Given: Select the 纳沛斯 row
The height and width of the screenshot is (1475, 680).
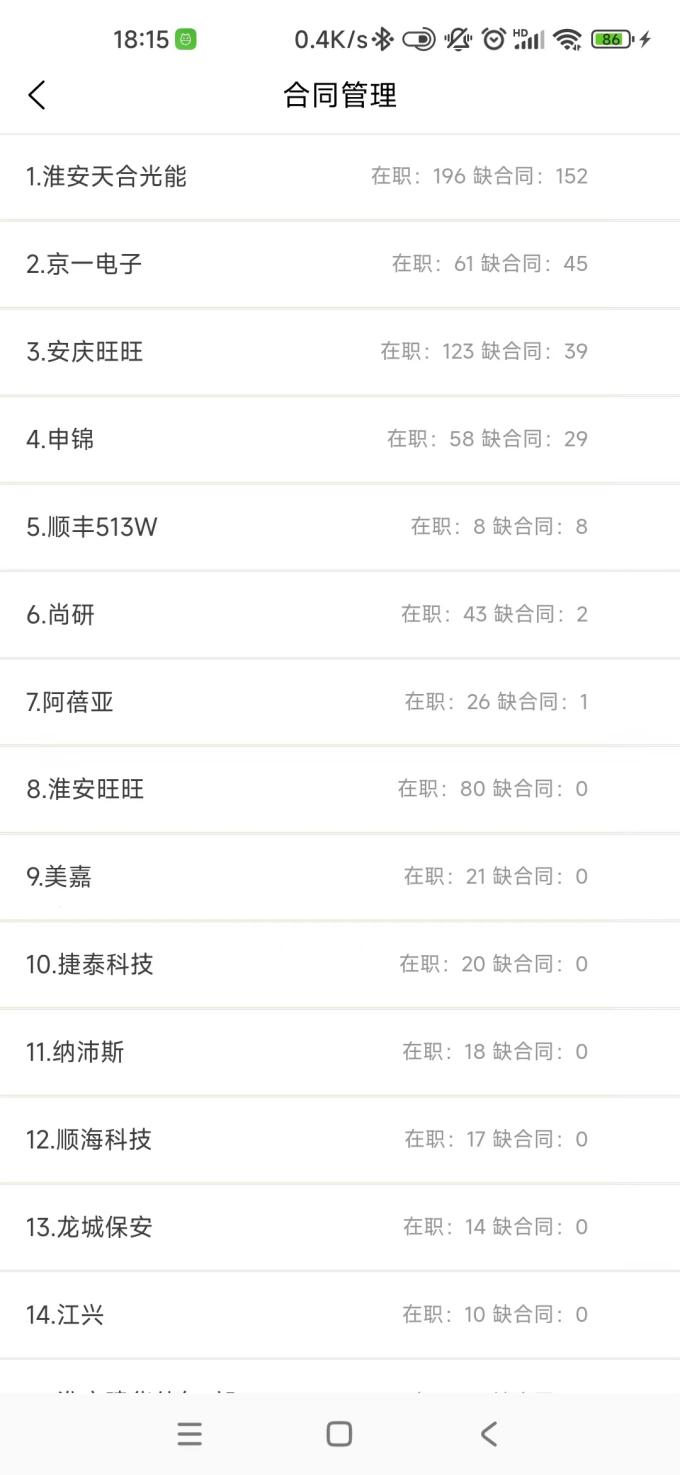Looking at the screenshot, I should tap(340, 1052).
